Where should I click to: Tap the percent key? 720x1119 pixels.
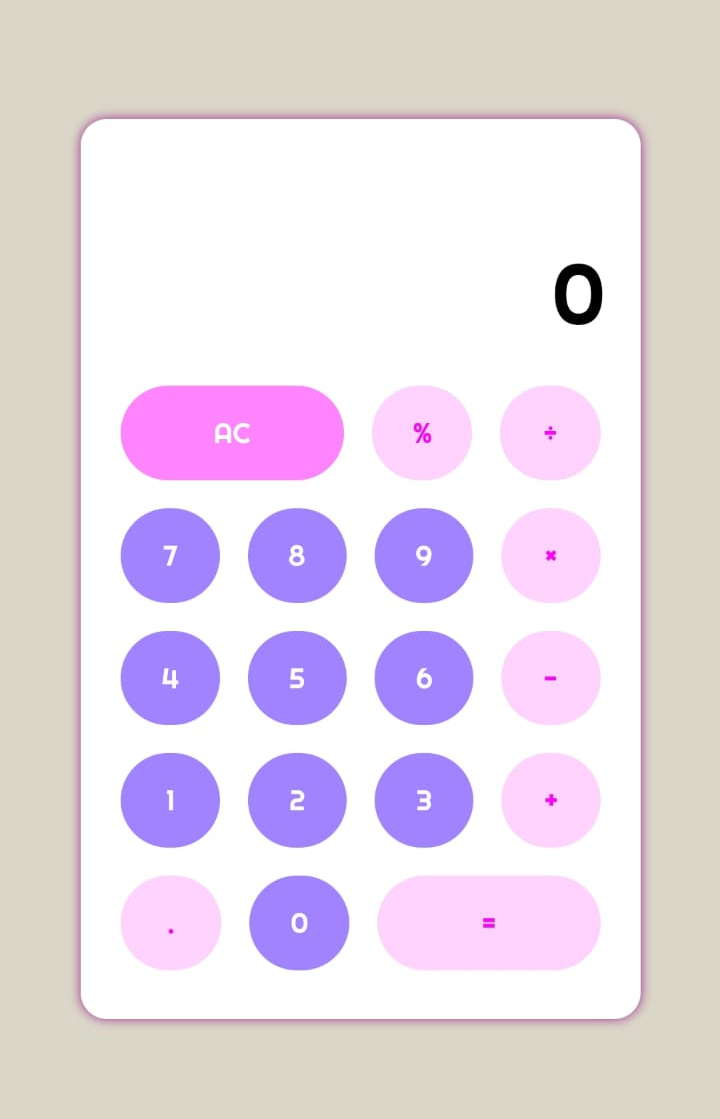coord(422,433)
